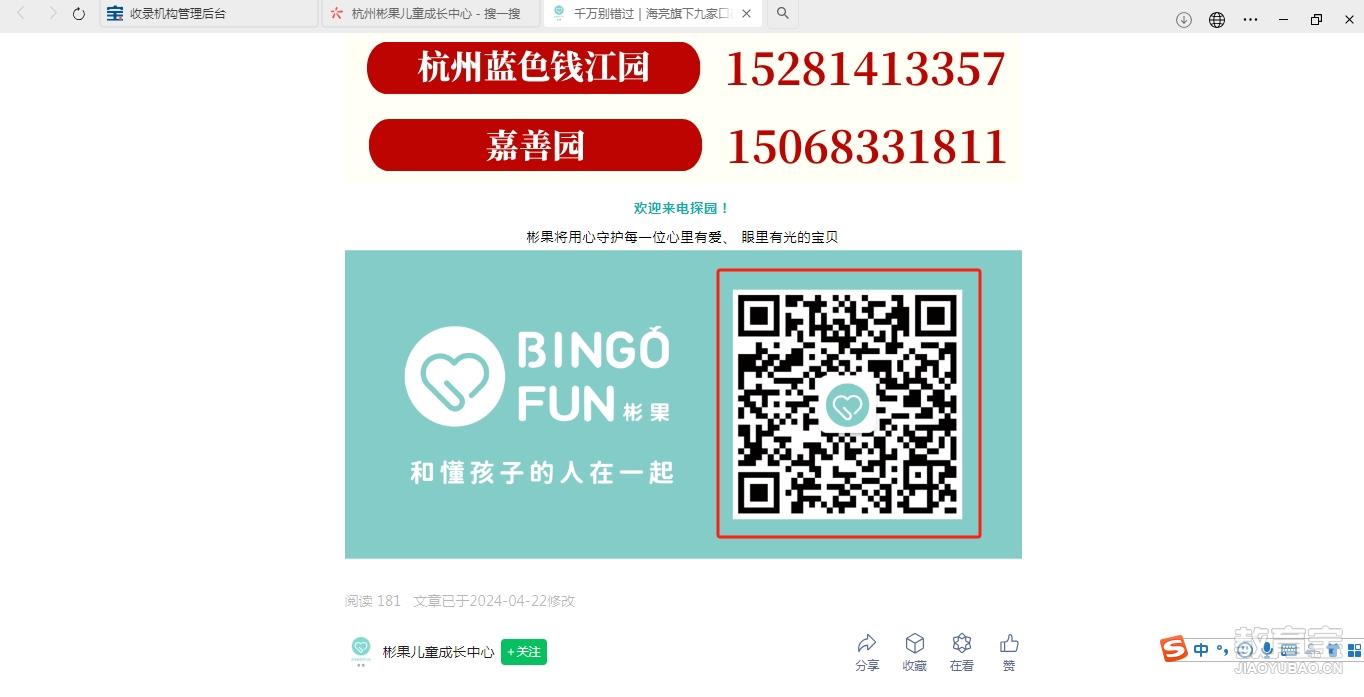Open the globe browser icon
This screenshot has height=697, width=1364.
[x=1217, y=19]
